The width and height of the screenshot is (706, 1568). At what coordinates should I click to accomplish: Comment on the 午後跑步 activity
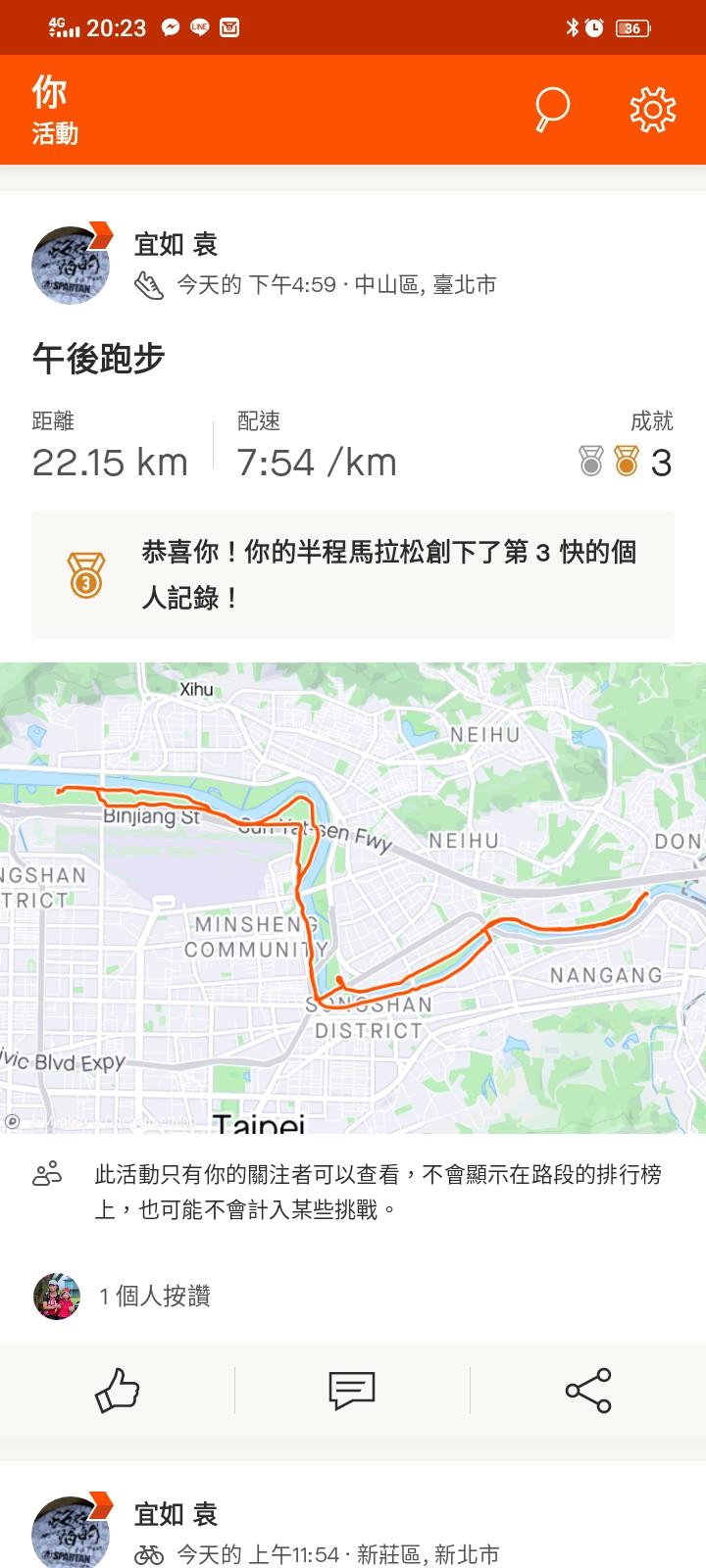point(352,1390)
